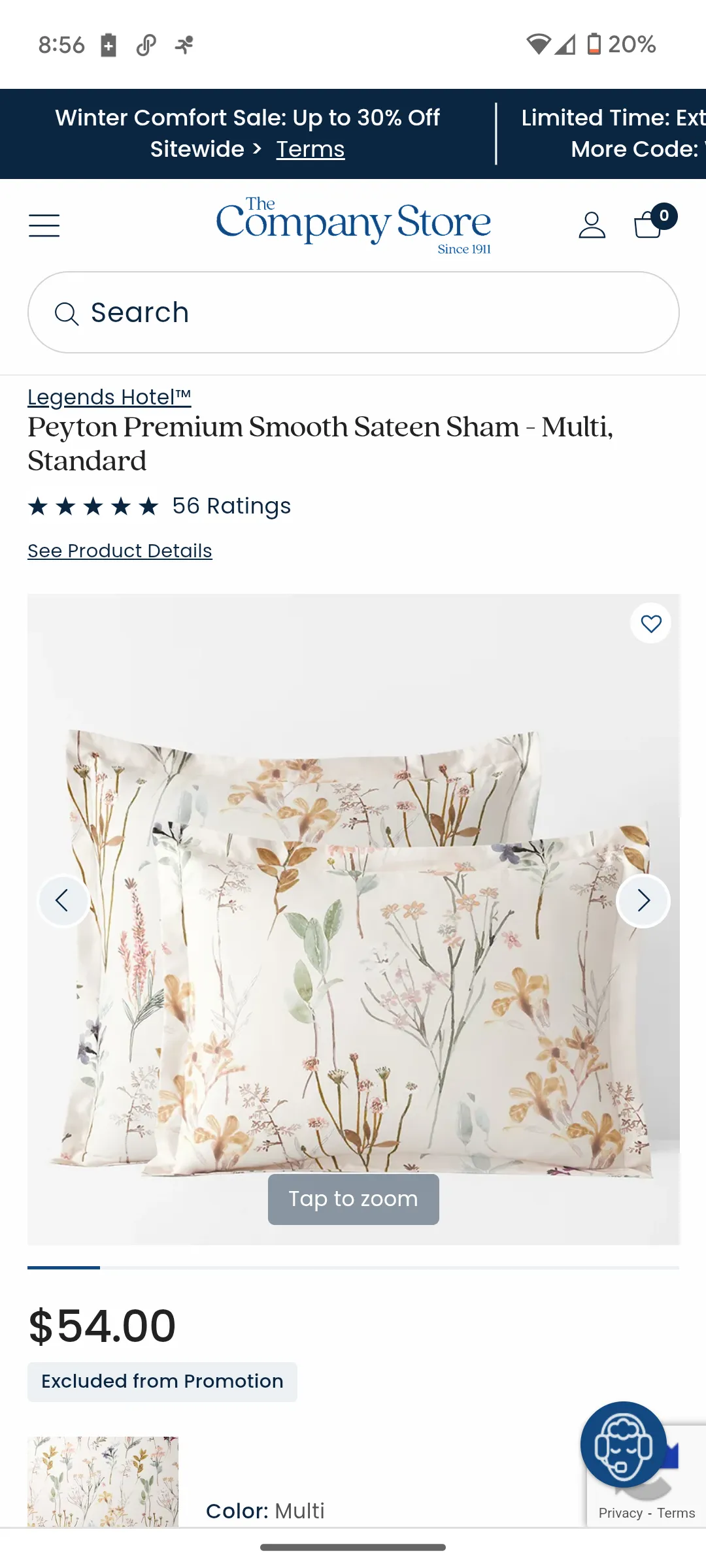
Task: Tap to zoom the product image
Action: pyautogui.click(x=353, y=1199)
